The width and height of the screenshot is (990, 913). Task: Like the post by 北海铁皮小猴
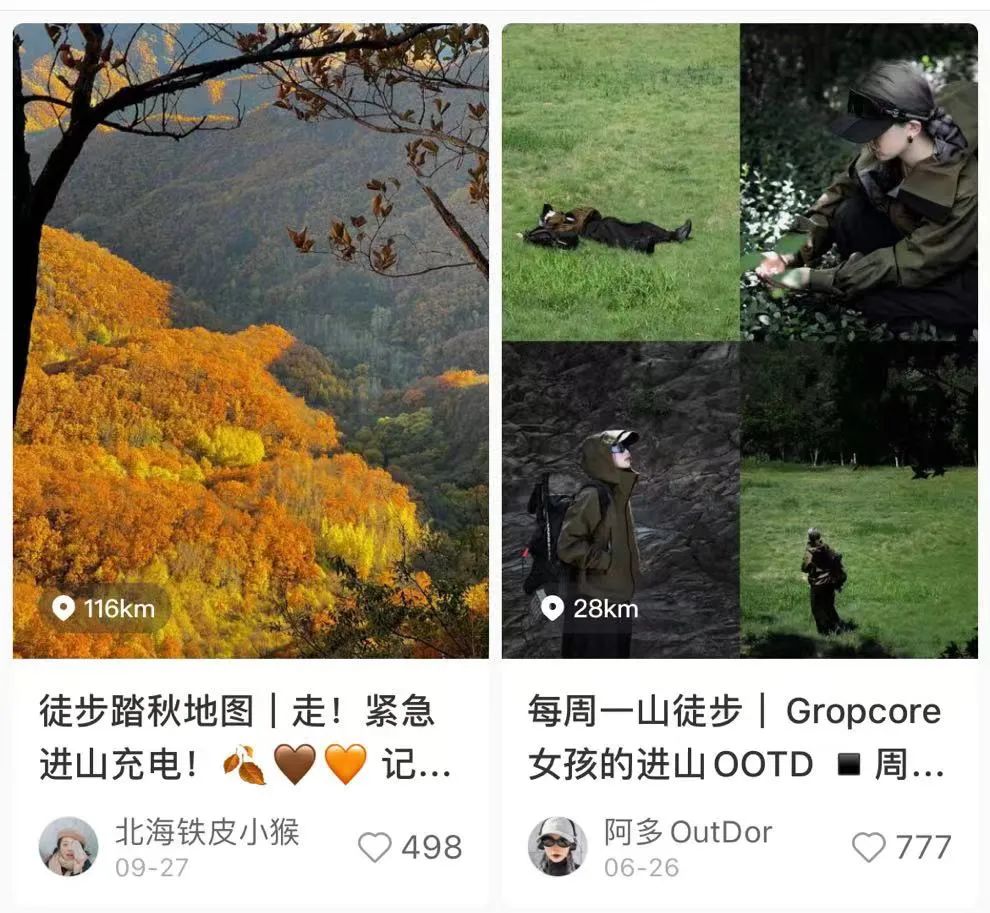tap(376, 848)
